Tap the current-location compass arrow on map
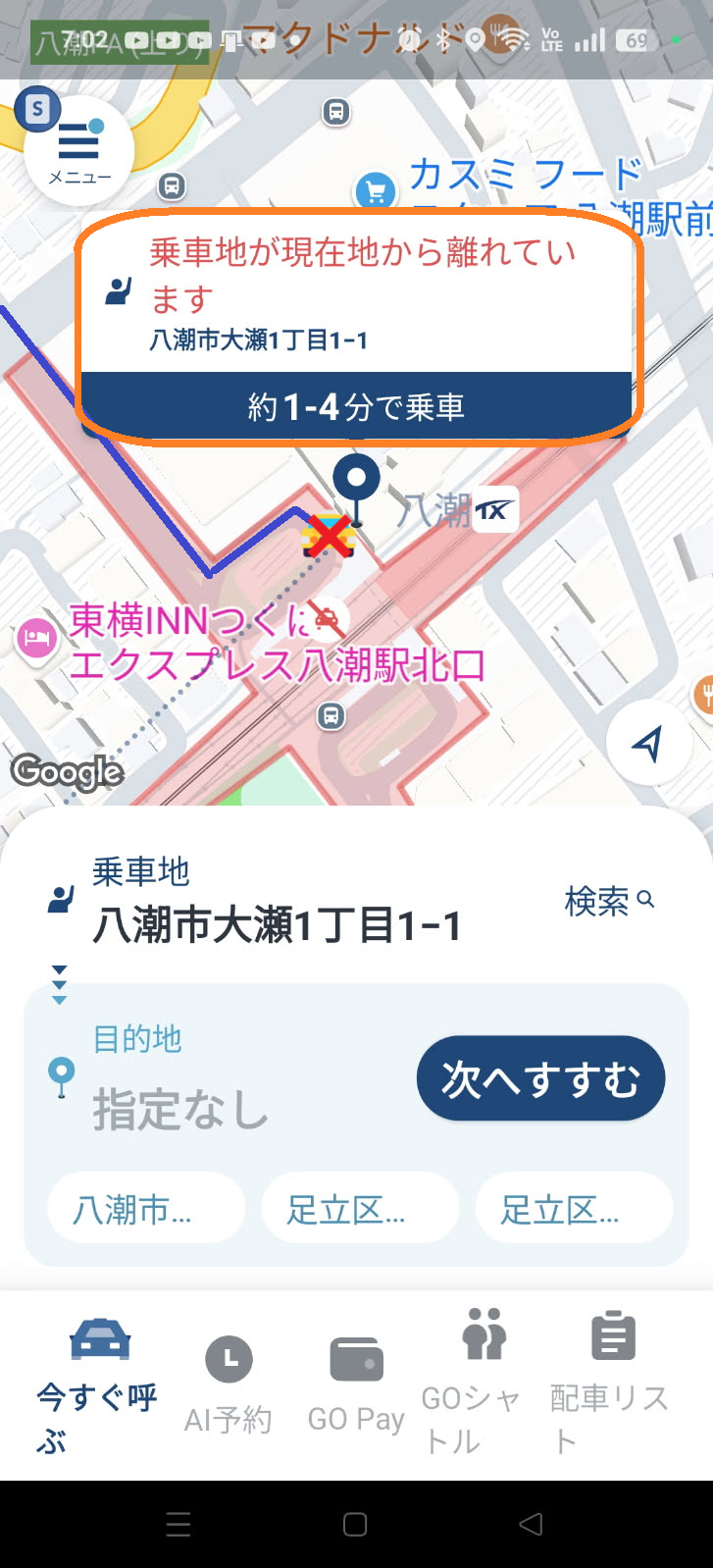This screenshot has width=713, height=1568. tap(648, 743)
